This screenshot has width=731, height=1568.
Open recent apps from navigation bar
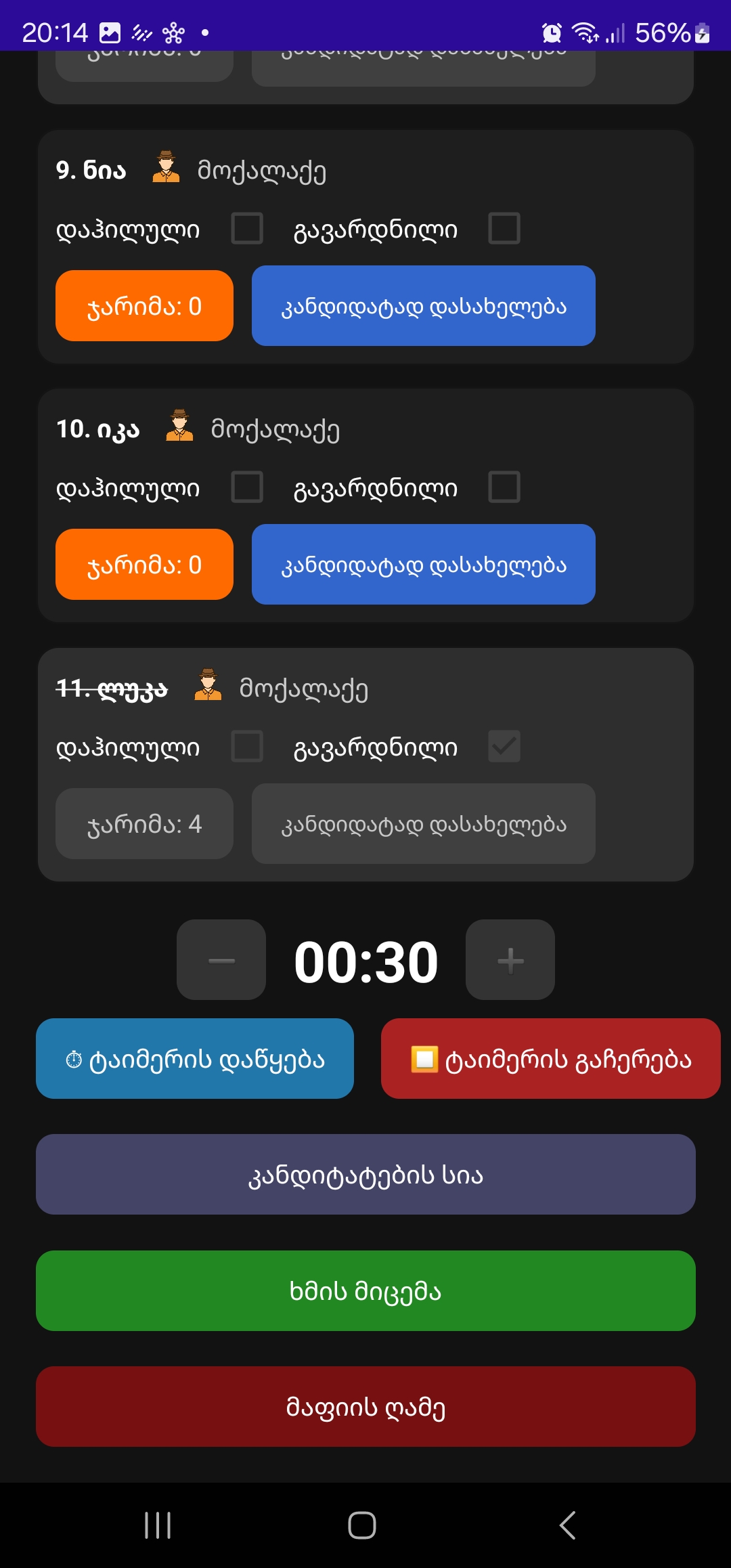click(158, 1525)
